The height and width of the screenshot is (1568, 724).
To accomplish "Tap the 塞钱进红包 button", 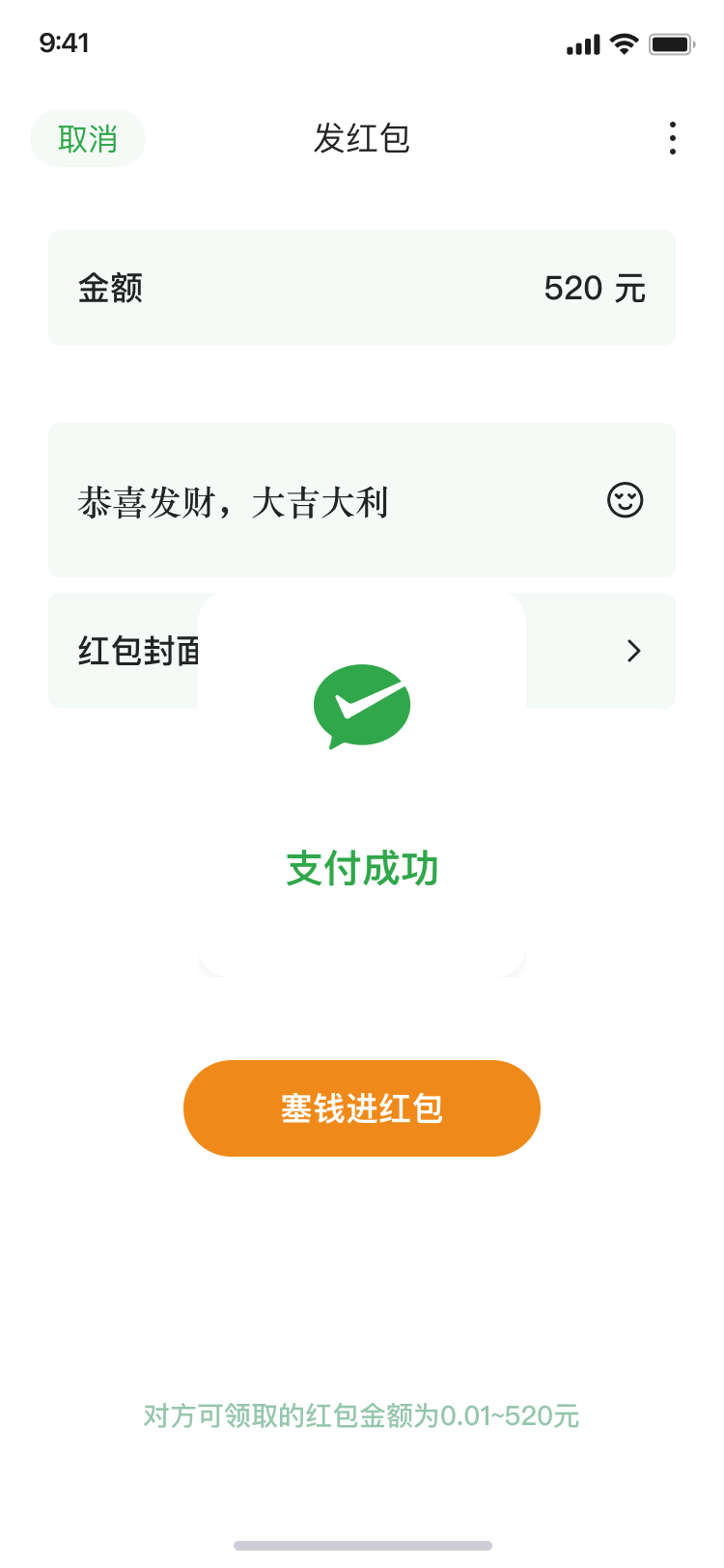I will 361,1108.
